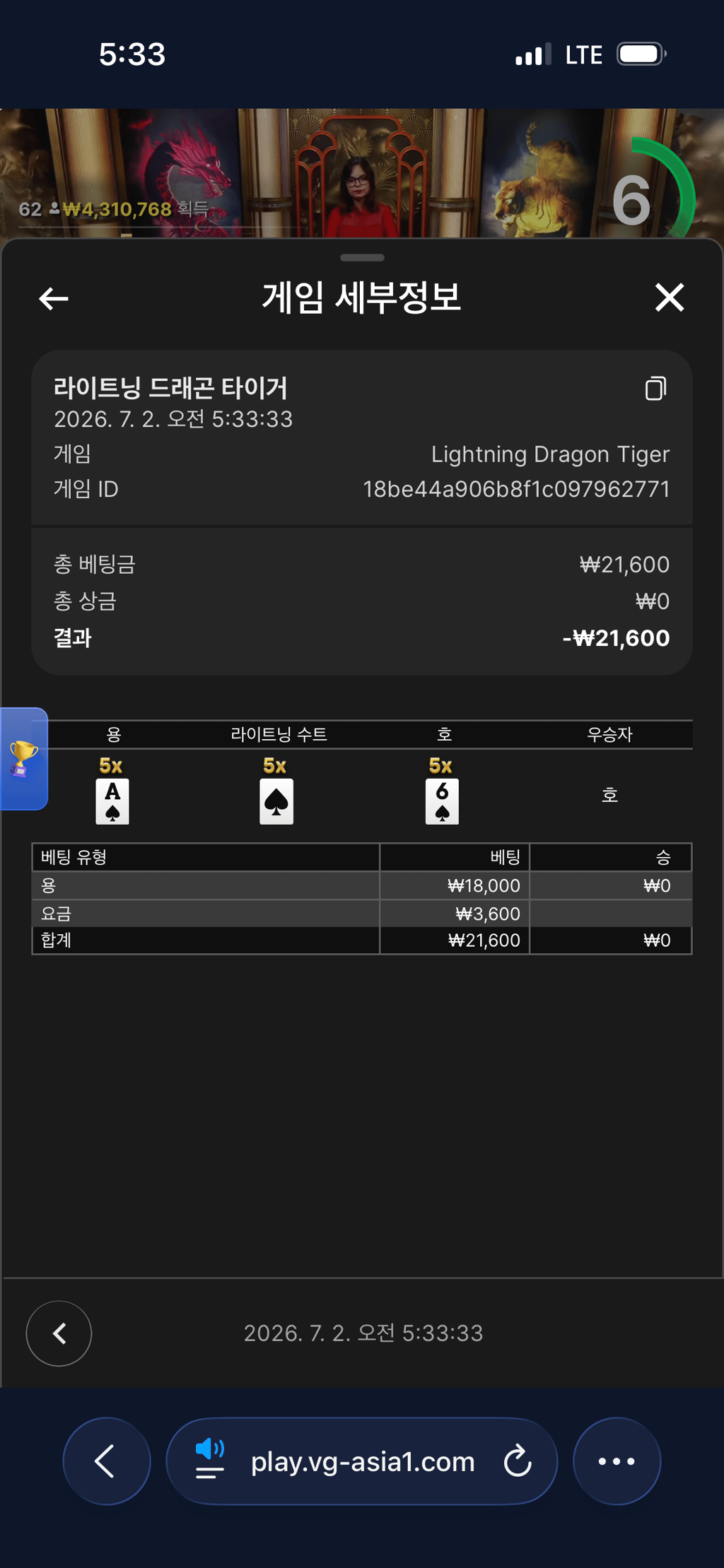Tap the browser back button
This screenshot has height=1568, width=724.
107,1461
